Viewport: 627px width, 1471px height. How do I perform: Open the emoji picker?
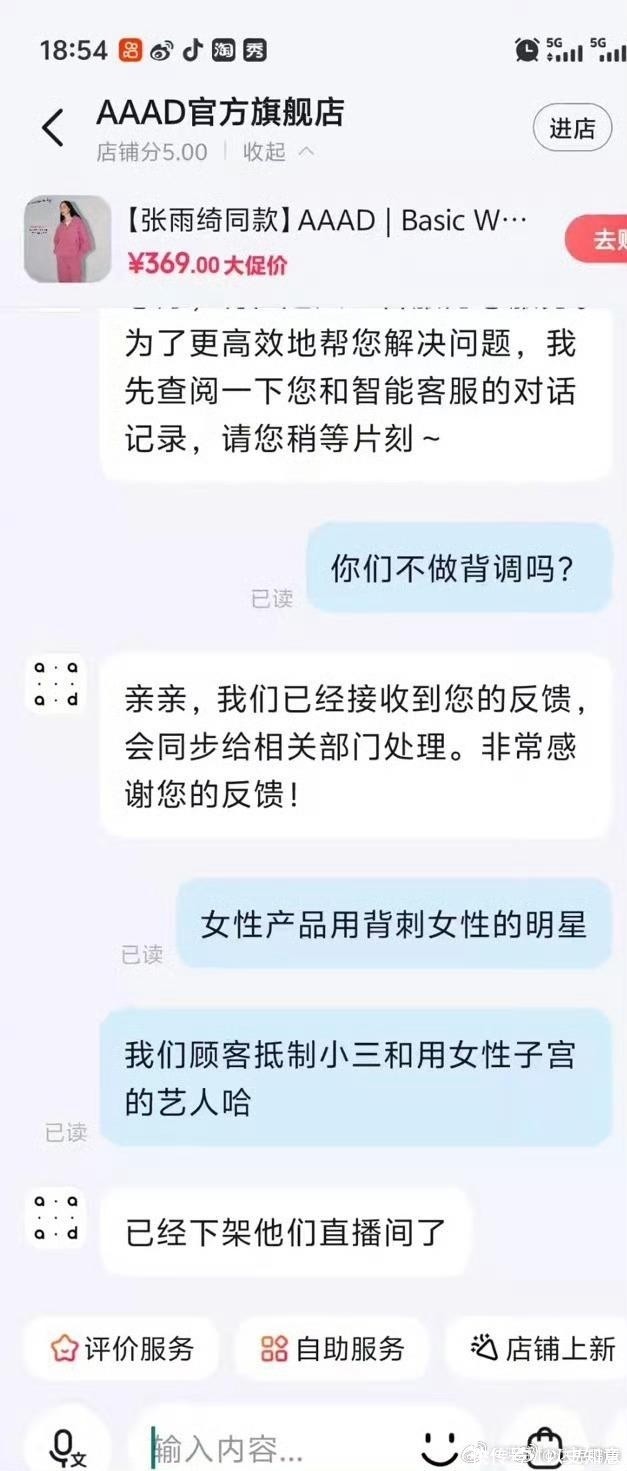tap(438, 1445)
